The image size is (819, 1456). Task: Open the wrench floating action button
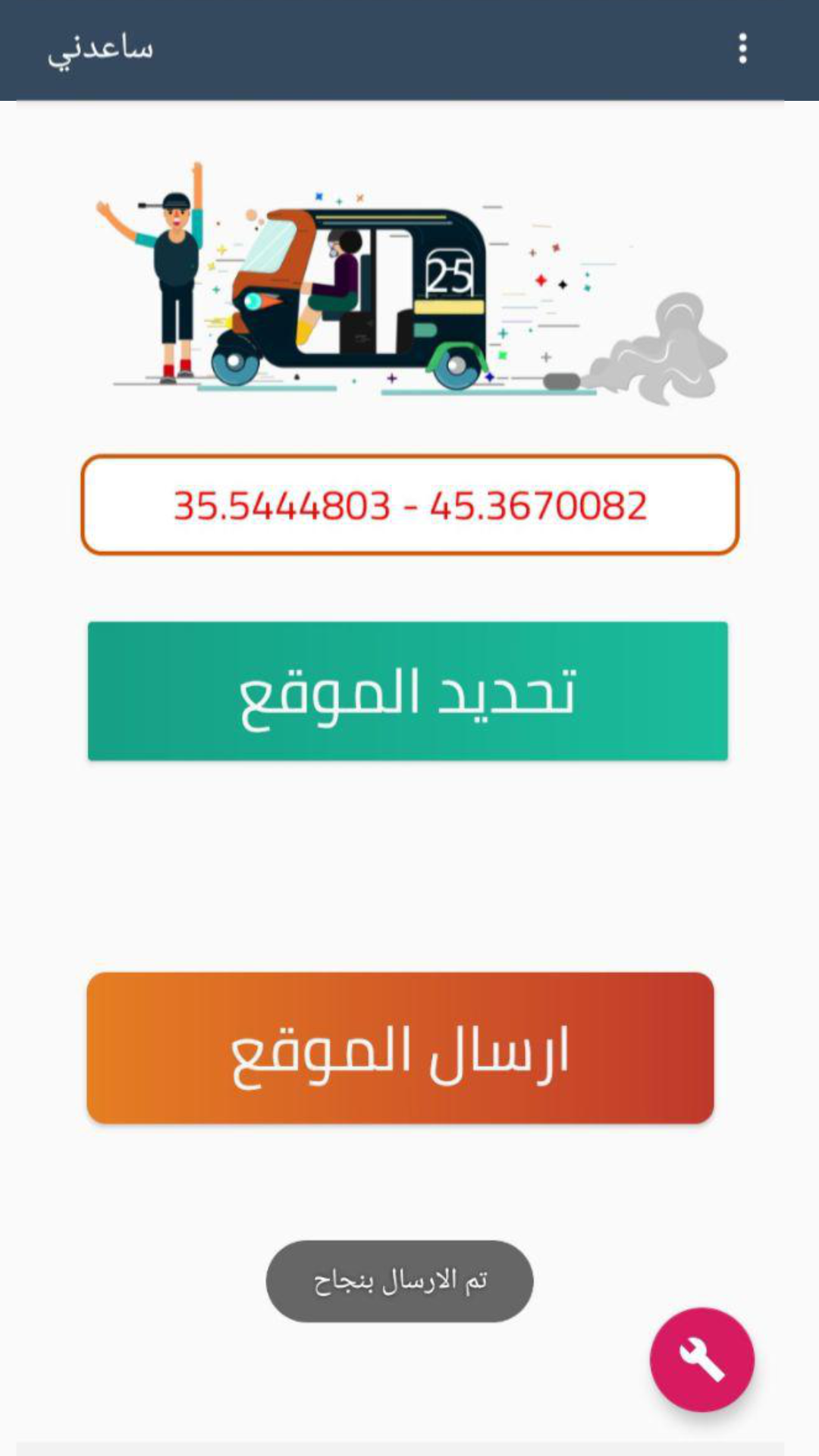(x=701, y=1359)
